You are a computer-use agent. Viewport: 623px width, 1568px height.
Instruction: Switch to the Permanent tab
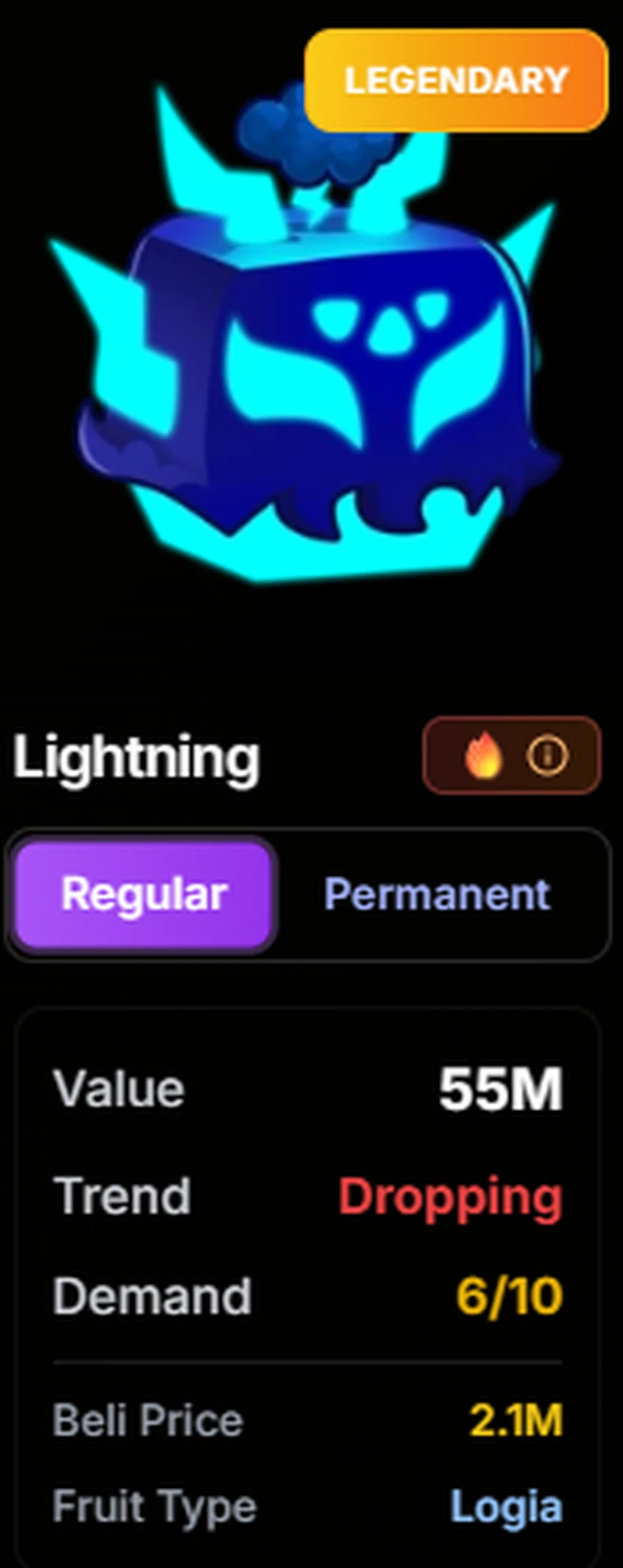coord(437,894)
